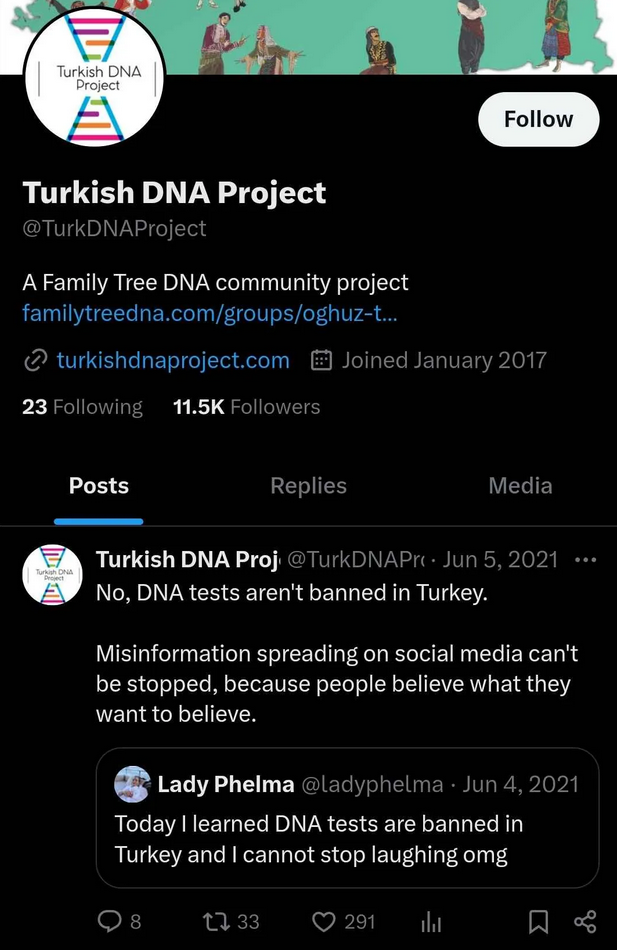View the 23 Following list
The height and width of the screenshot is (950, 617).
click(x=82, y=407)
